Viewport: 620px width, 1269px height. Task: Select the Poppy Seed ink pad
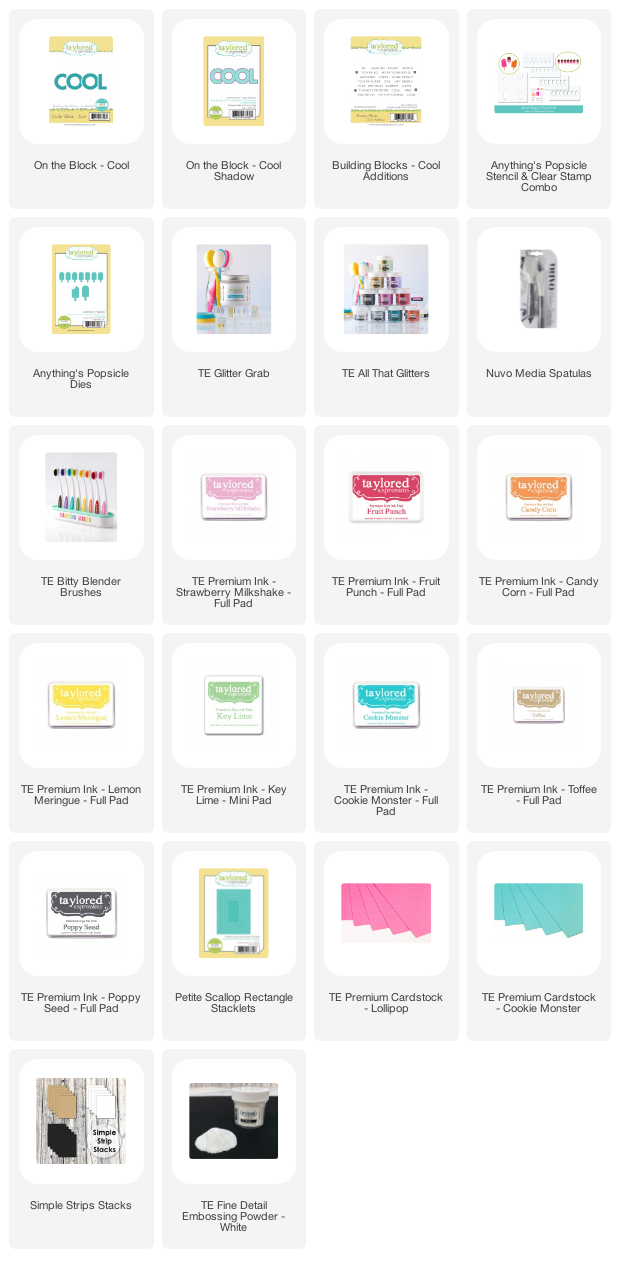tap(81, 941)
